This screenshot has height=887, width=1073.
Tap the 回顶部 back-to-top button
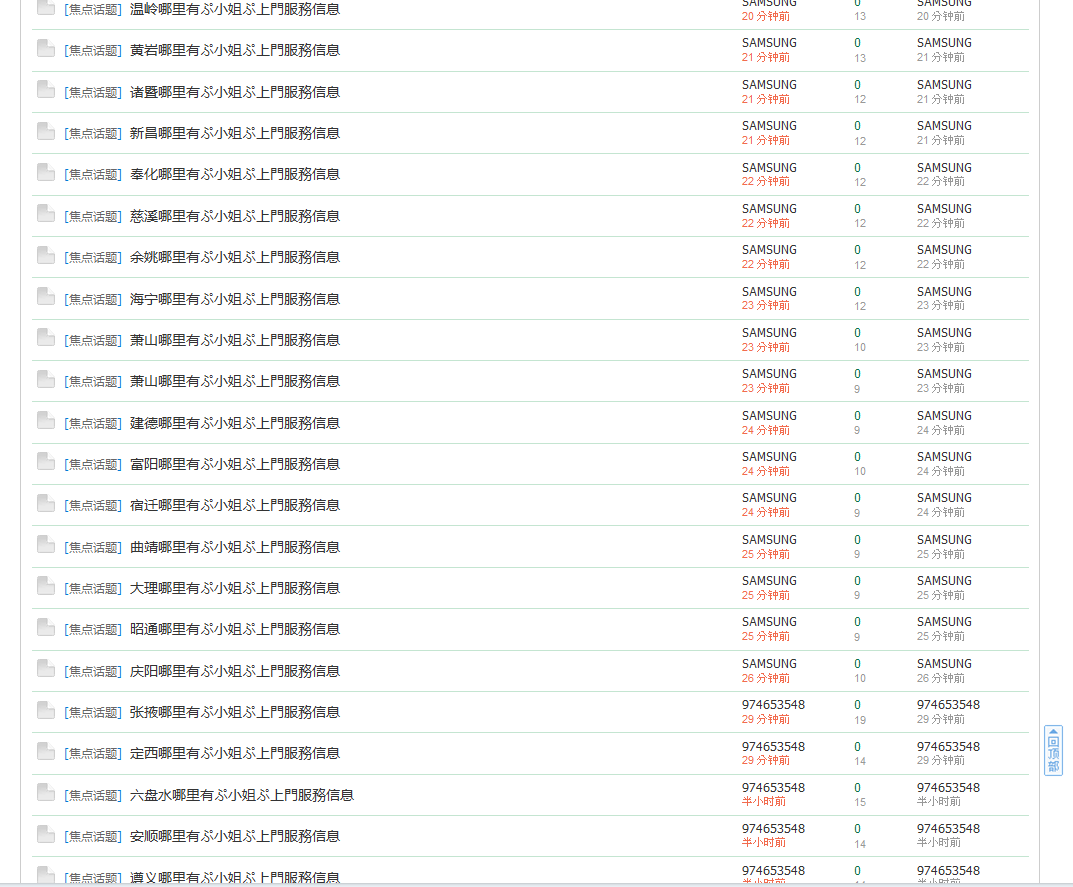1052,750
